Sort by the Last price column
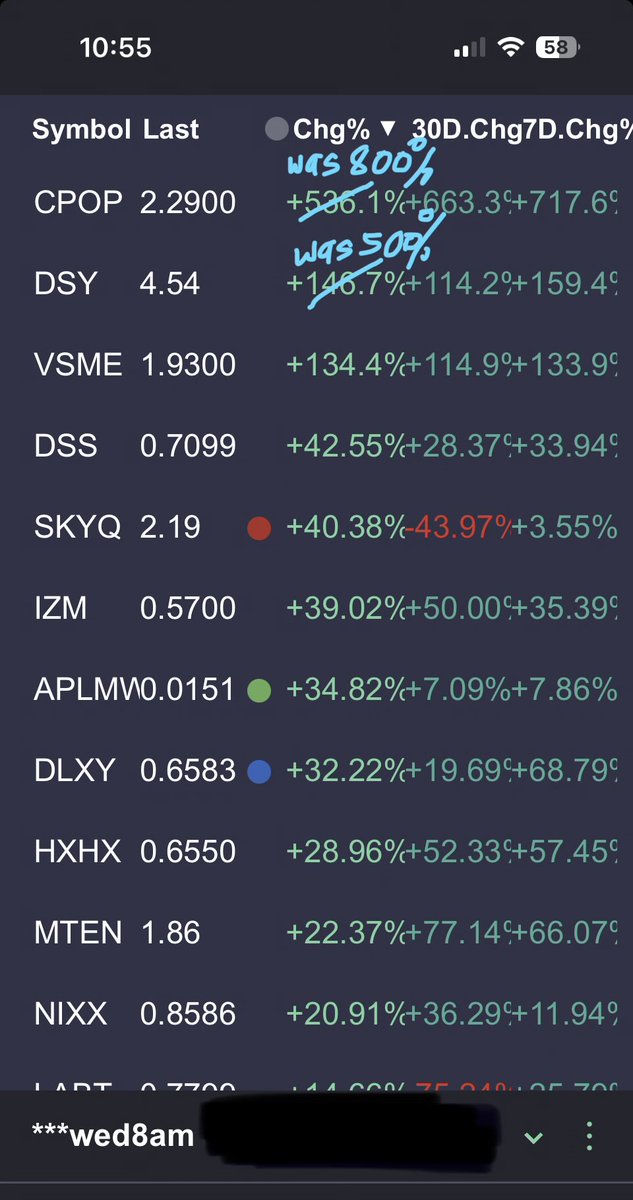Viewport: 633px width, 1200px height. [171, 129]
